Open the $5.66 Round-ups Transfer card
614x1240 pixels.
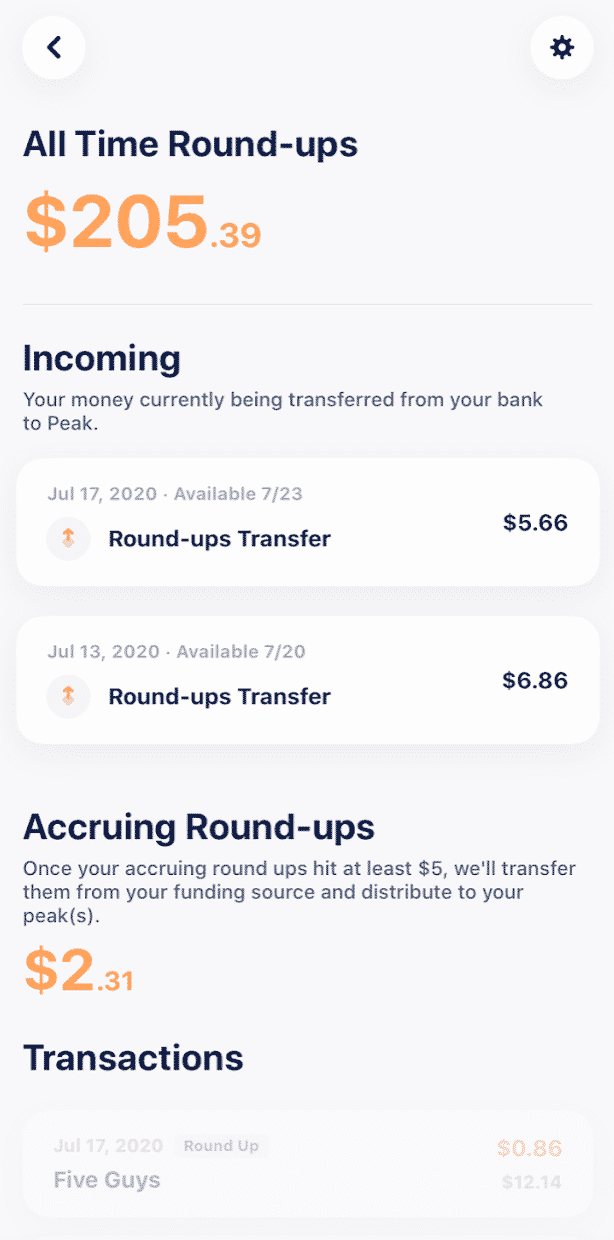pos(307,522)
